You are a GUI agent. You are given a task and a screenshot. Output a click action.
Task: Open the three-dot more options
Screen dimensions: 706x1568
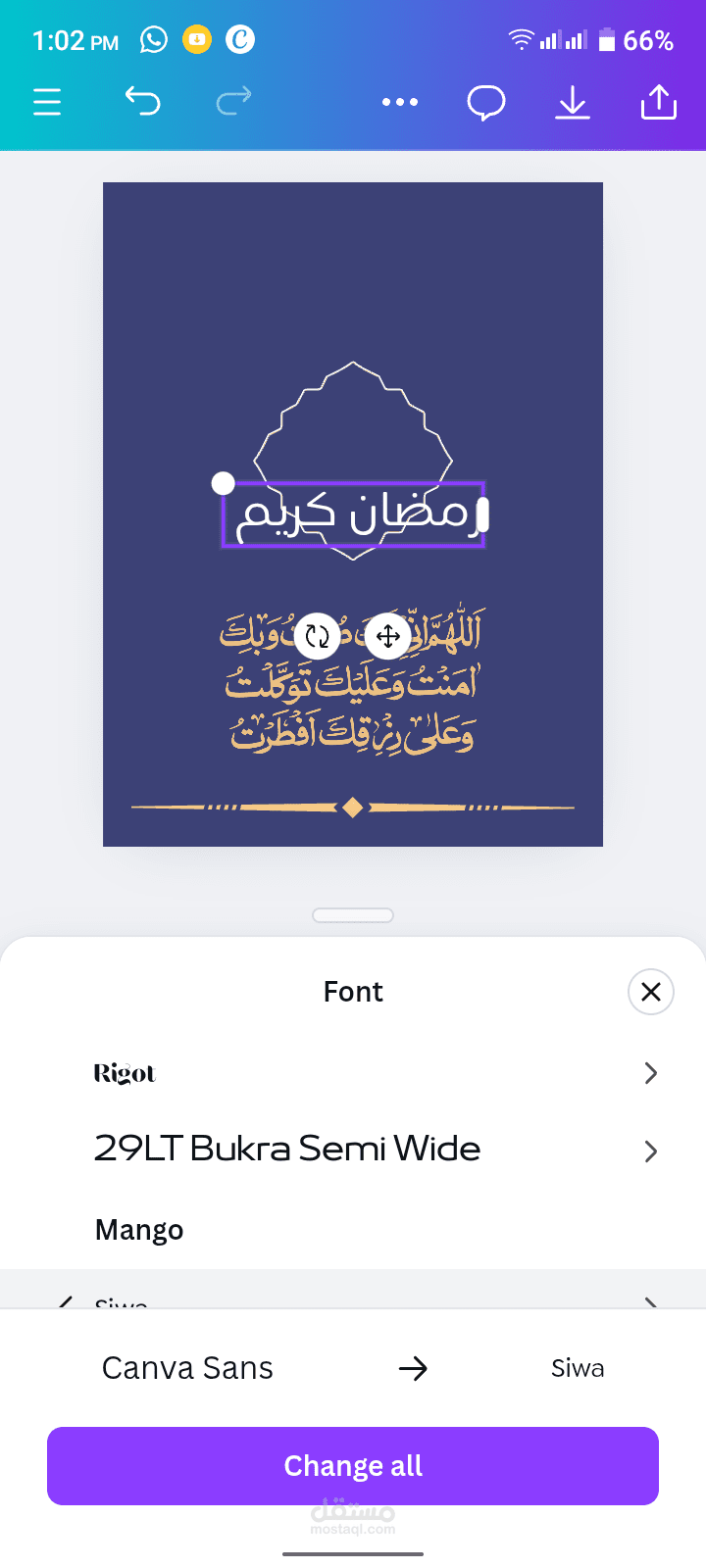point(400,102)
